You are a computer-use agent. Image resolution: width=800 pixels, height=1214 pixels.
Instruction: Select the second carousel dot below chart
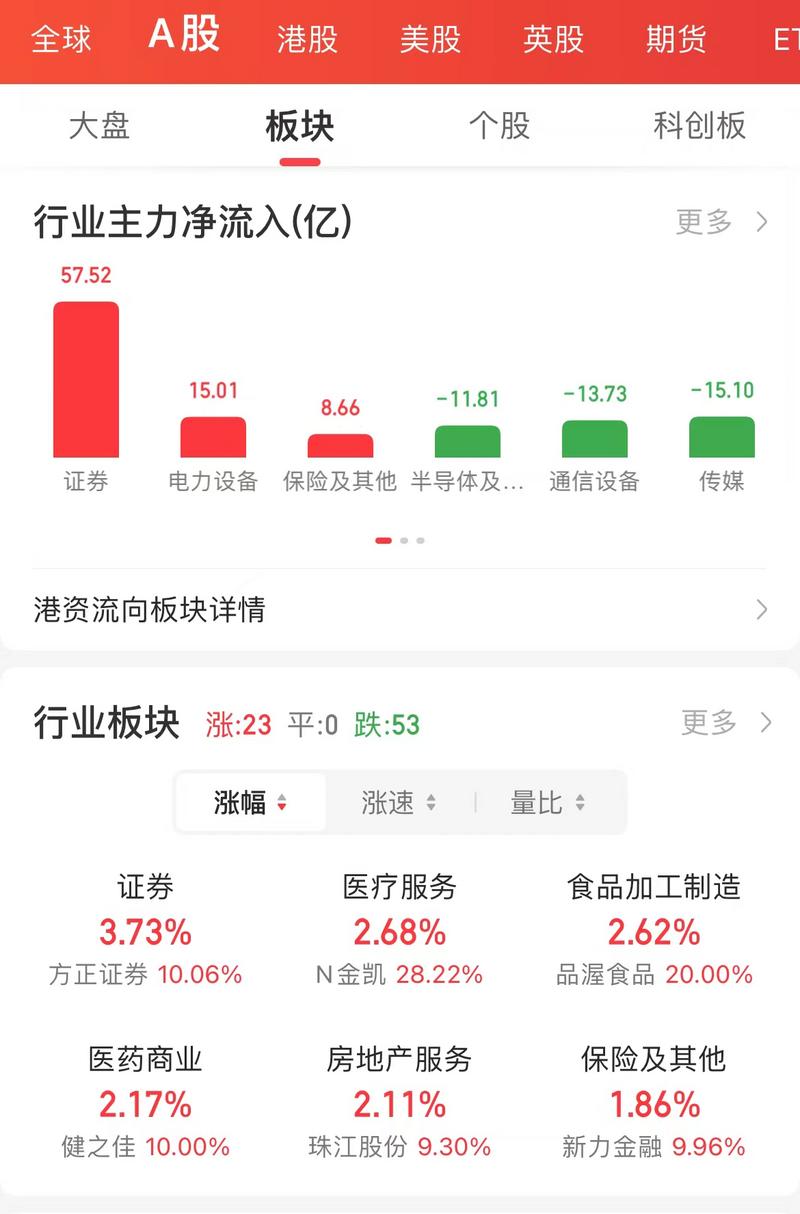(402, 539)
